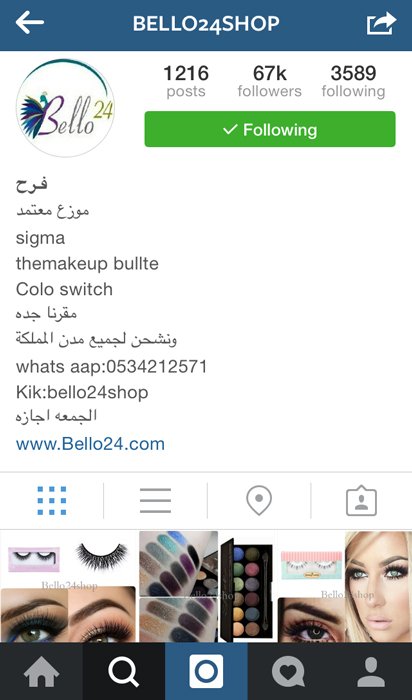Switch to grid view of posts
Screen dimensions: 412x700
coord(52,500)
